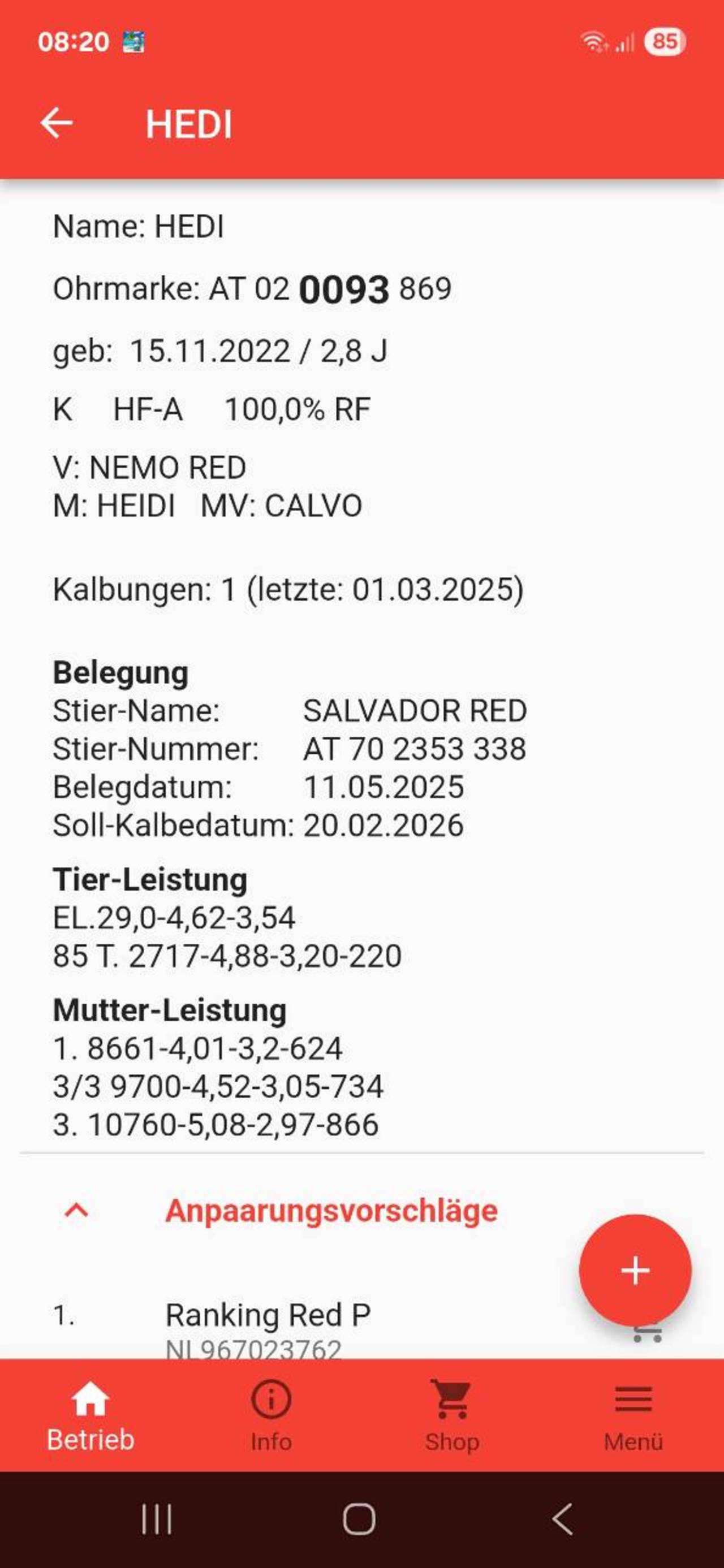Add Ranking Red P to cart
Screen dimensions: 724x1568
[647, 1335]
